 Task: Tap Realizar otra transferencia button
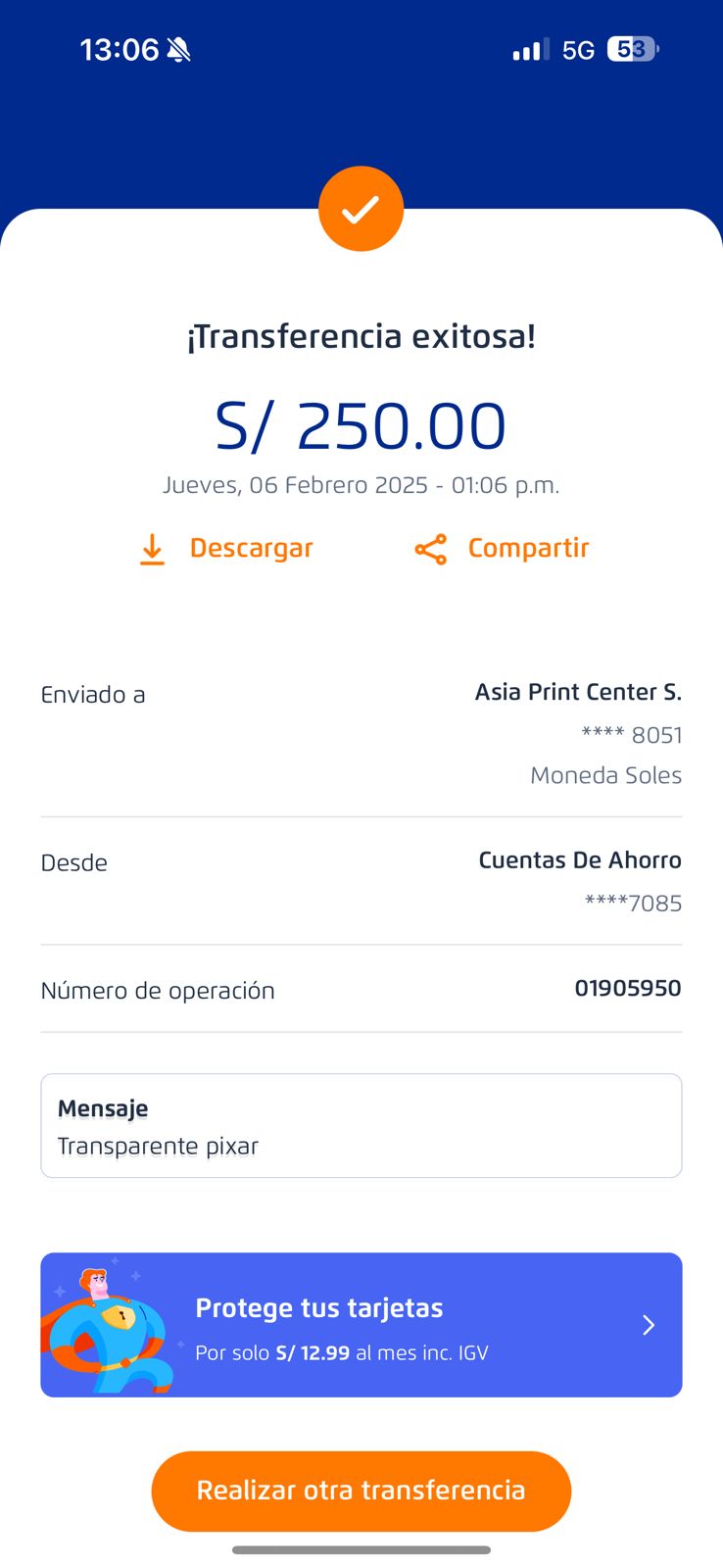click(x=361, y=1491)
